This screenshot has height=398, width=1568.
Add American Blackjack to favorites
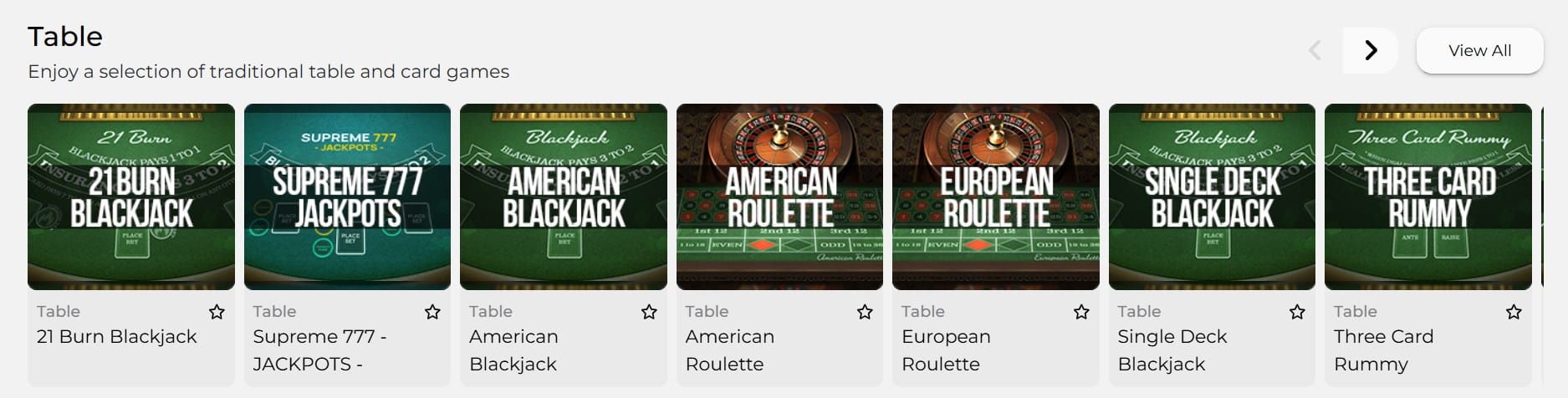click(649, 312)
